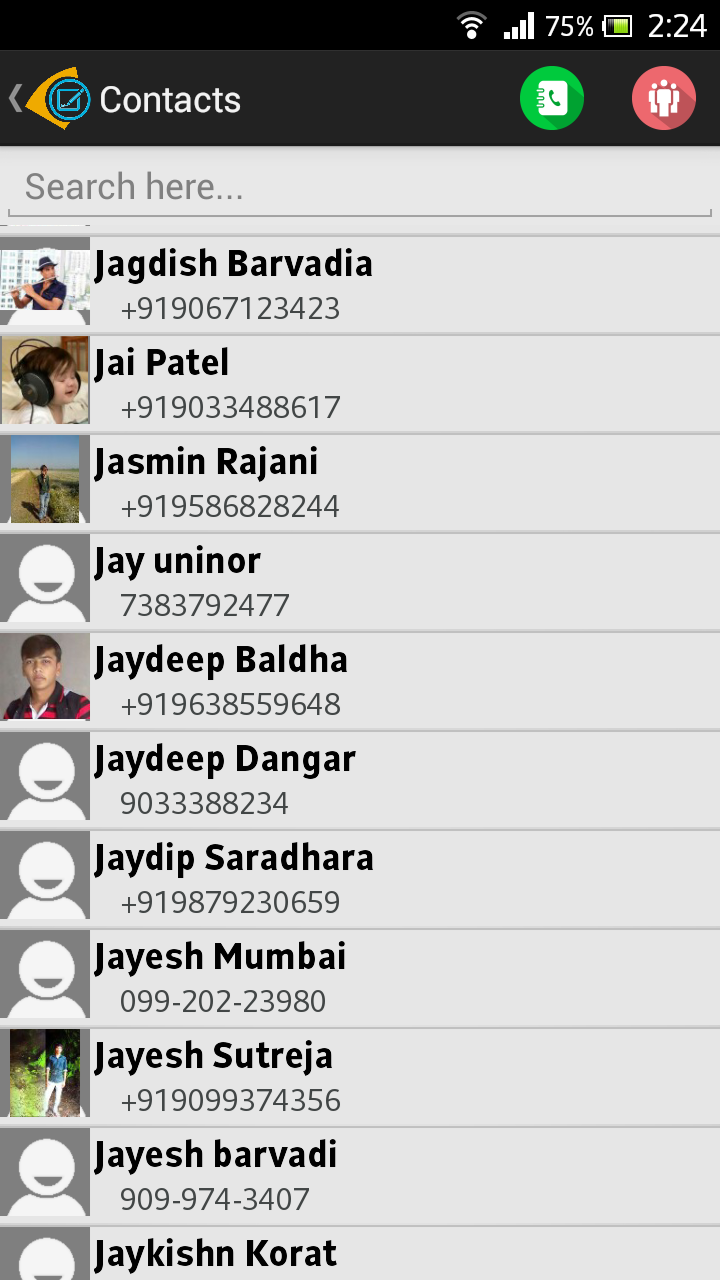Screen dimensions: 720x1280
Task: View contact Jayesh Sutreja
Action: point(360,1077)
